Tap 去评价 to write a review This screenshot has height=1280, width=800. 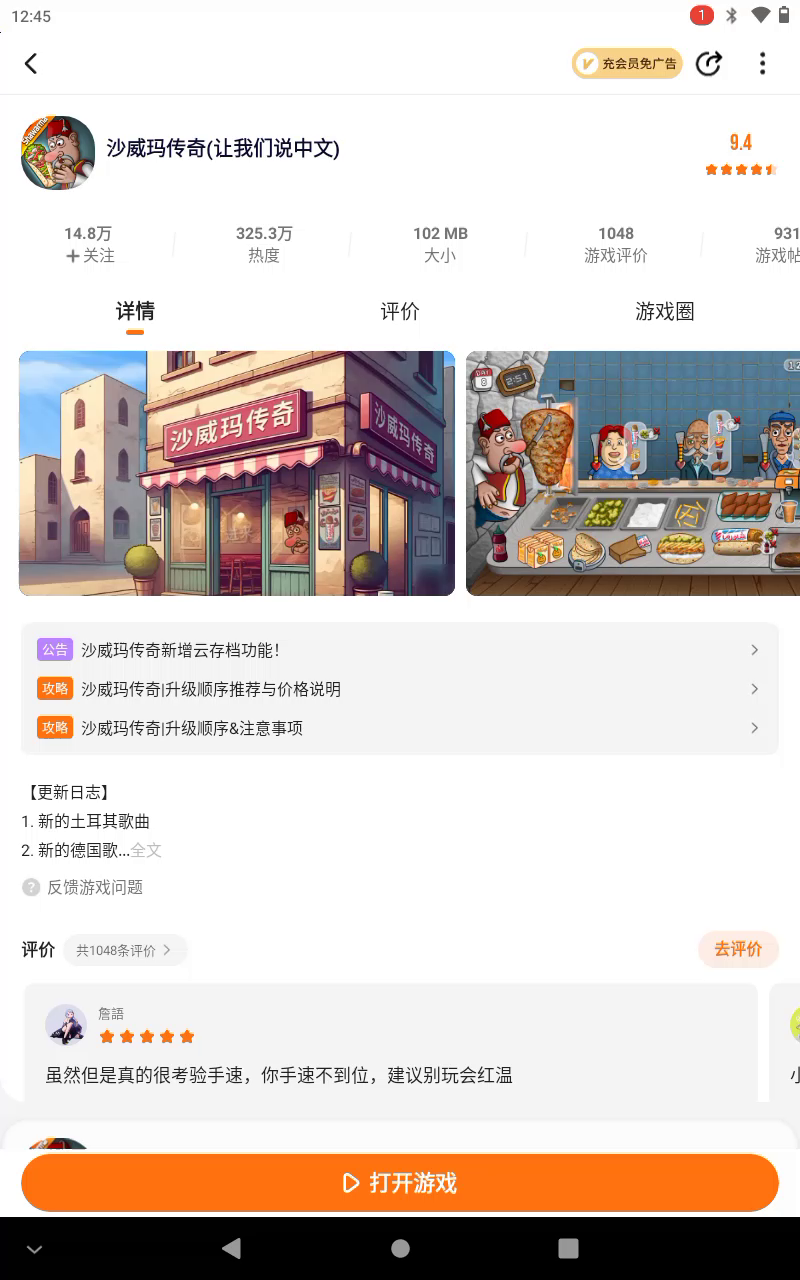click(x=738, y=949)
